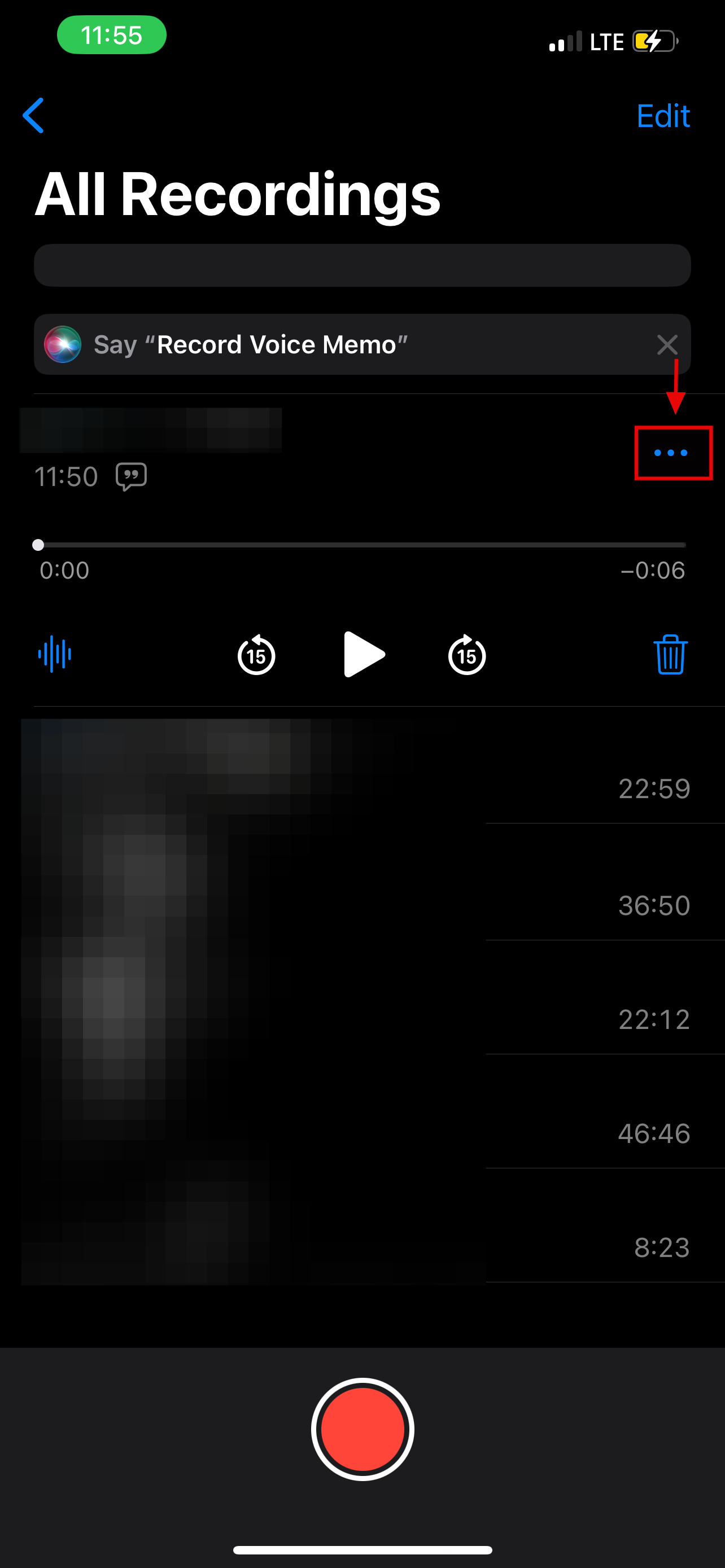
Task: Skip forward 15 seconds
Action: click(467, 655)
